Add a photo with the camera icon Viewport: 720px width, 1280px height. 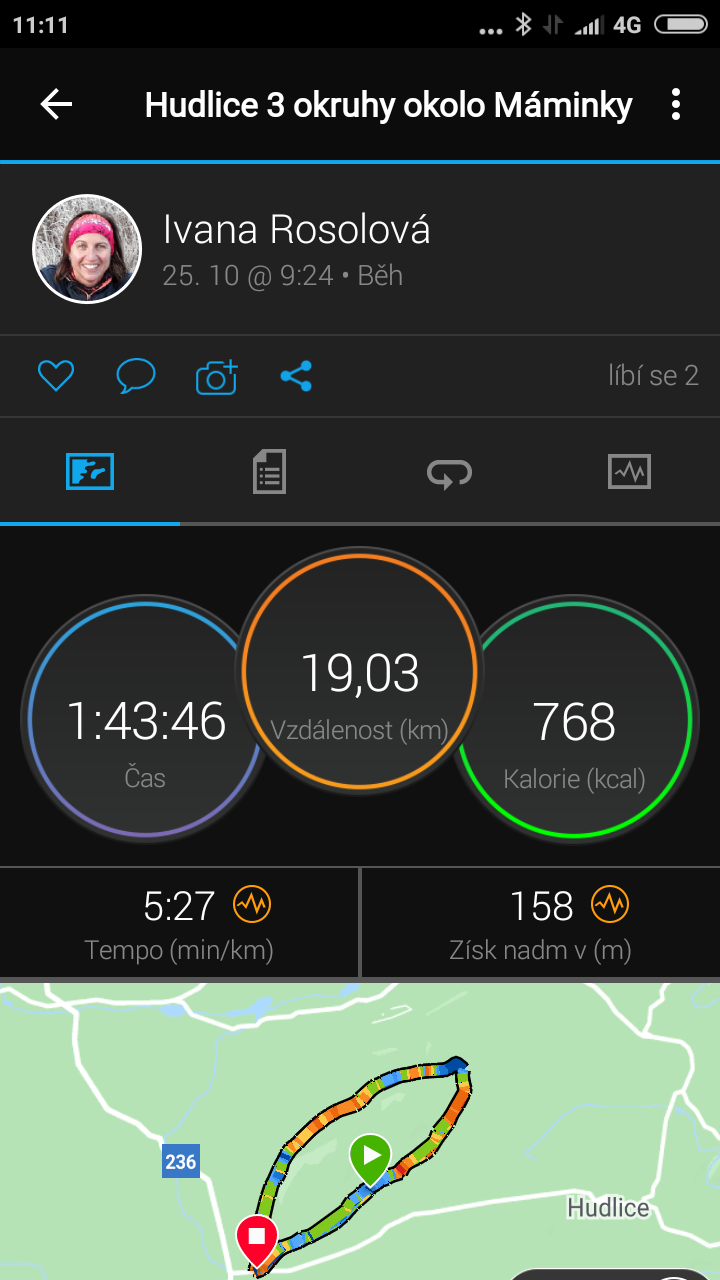[216, 376]
